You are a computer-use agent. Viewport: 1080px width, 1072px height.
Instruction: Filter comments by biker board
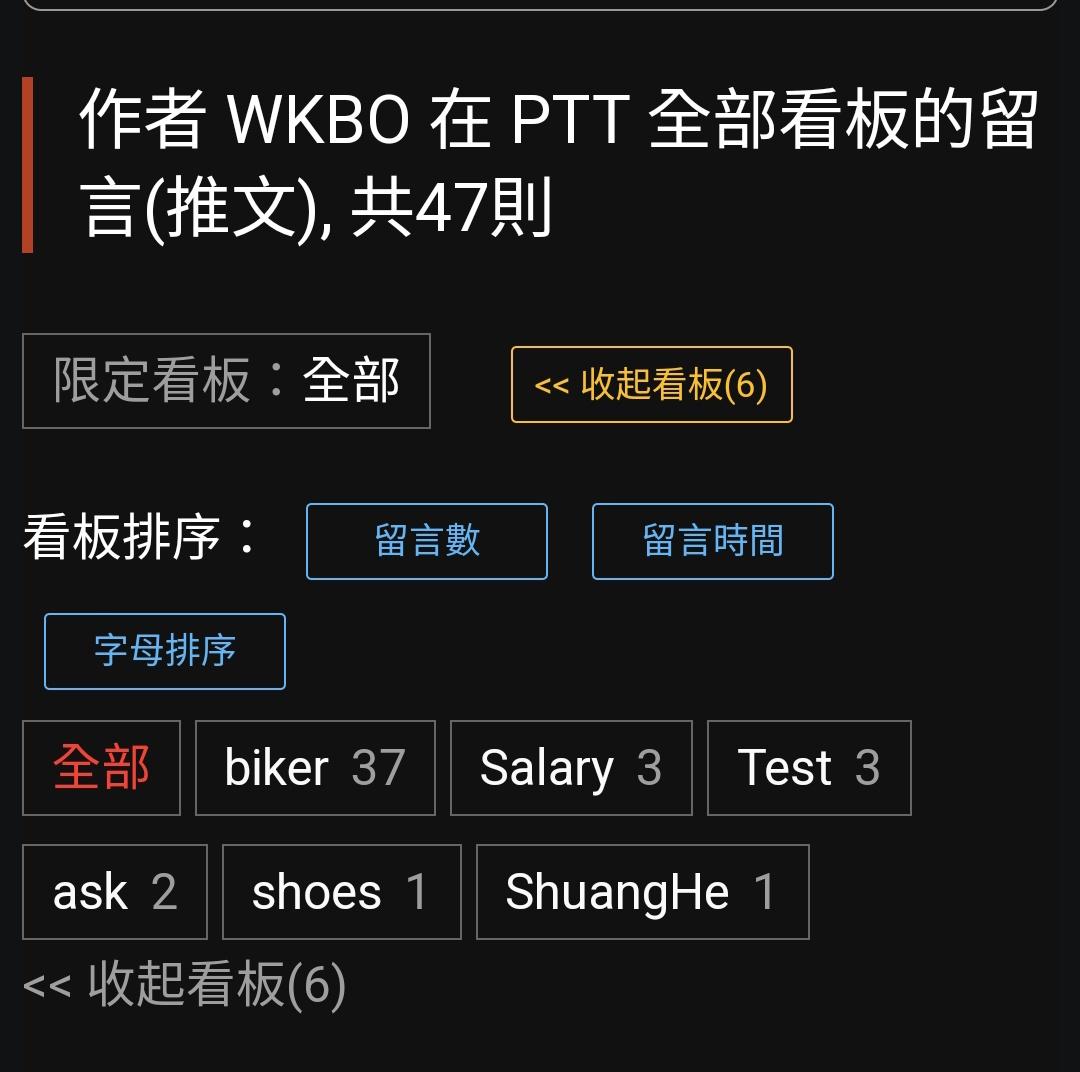(x=315, y=768)
